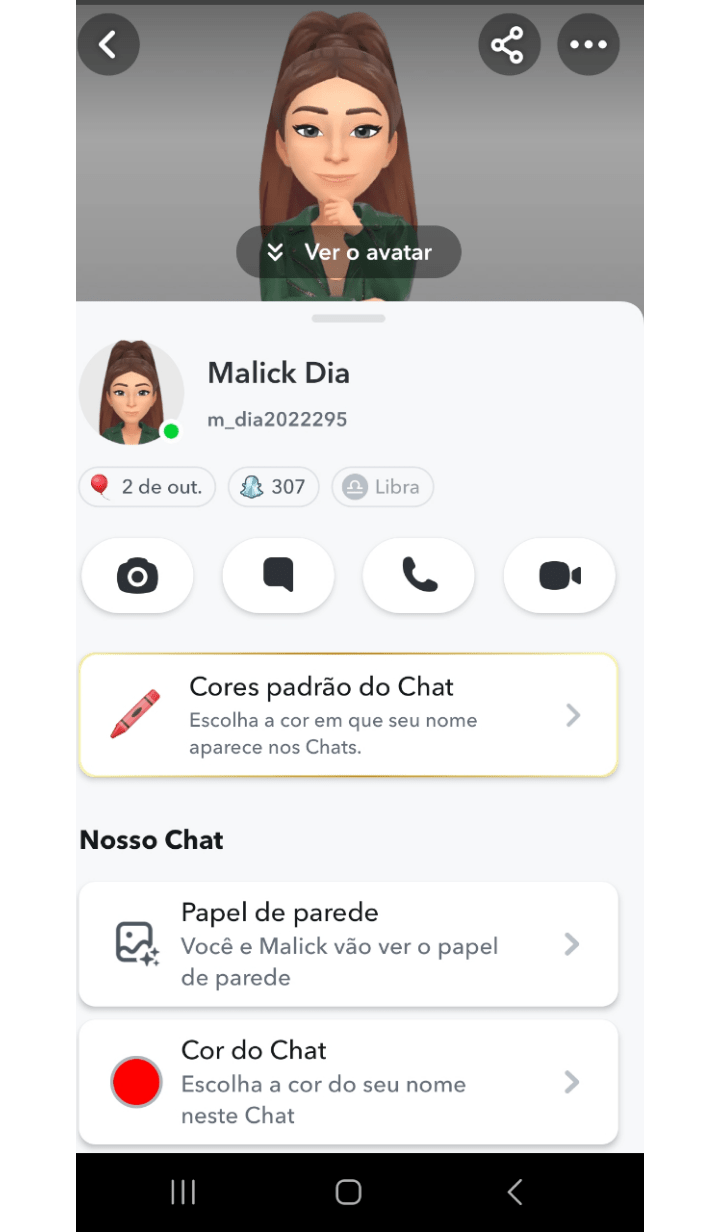
Task: Tap Ver o avatar button
Action: point(347,252)
